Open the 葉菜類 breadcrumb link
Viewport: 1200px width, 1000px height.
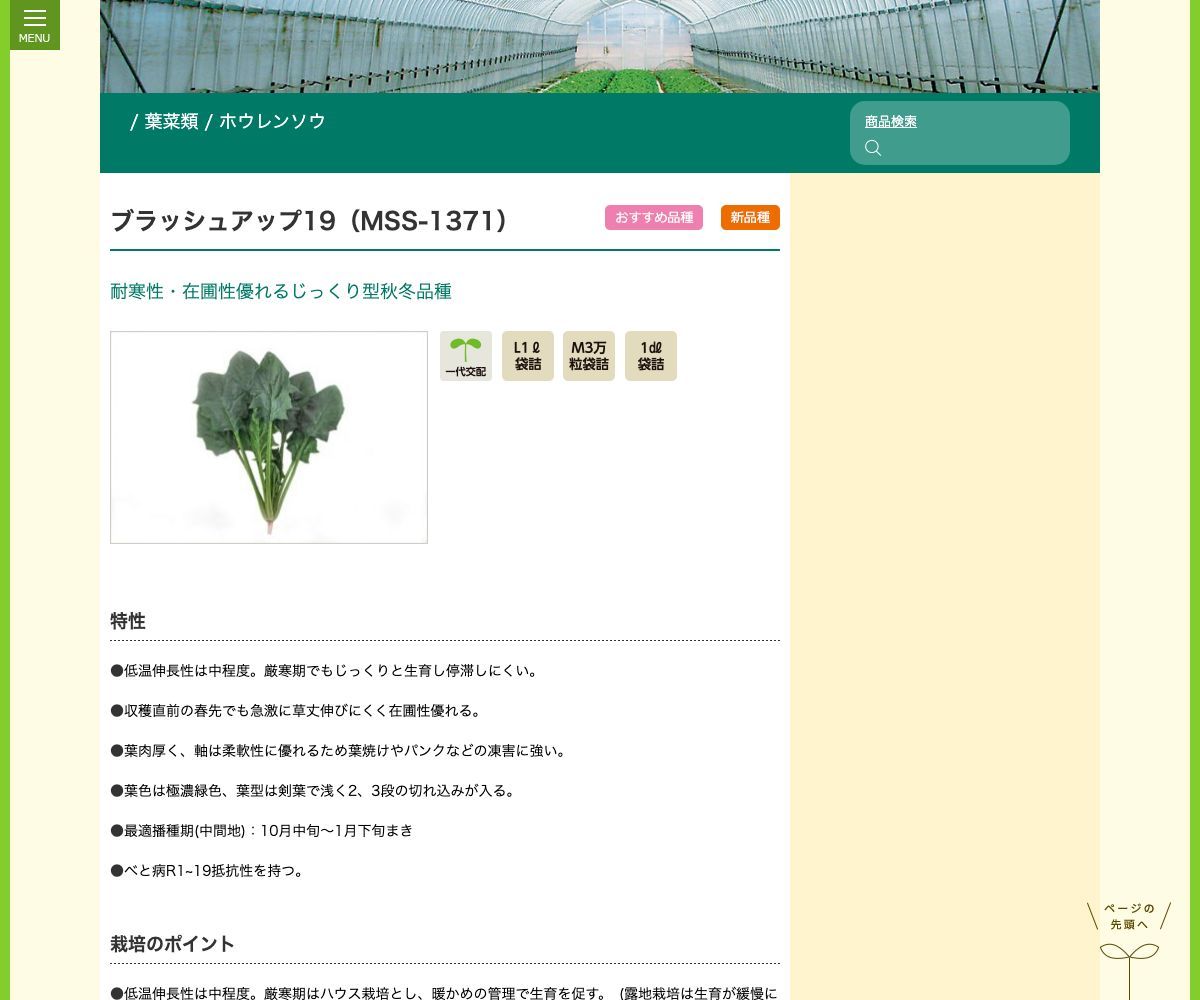pos(171,121)
